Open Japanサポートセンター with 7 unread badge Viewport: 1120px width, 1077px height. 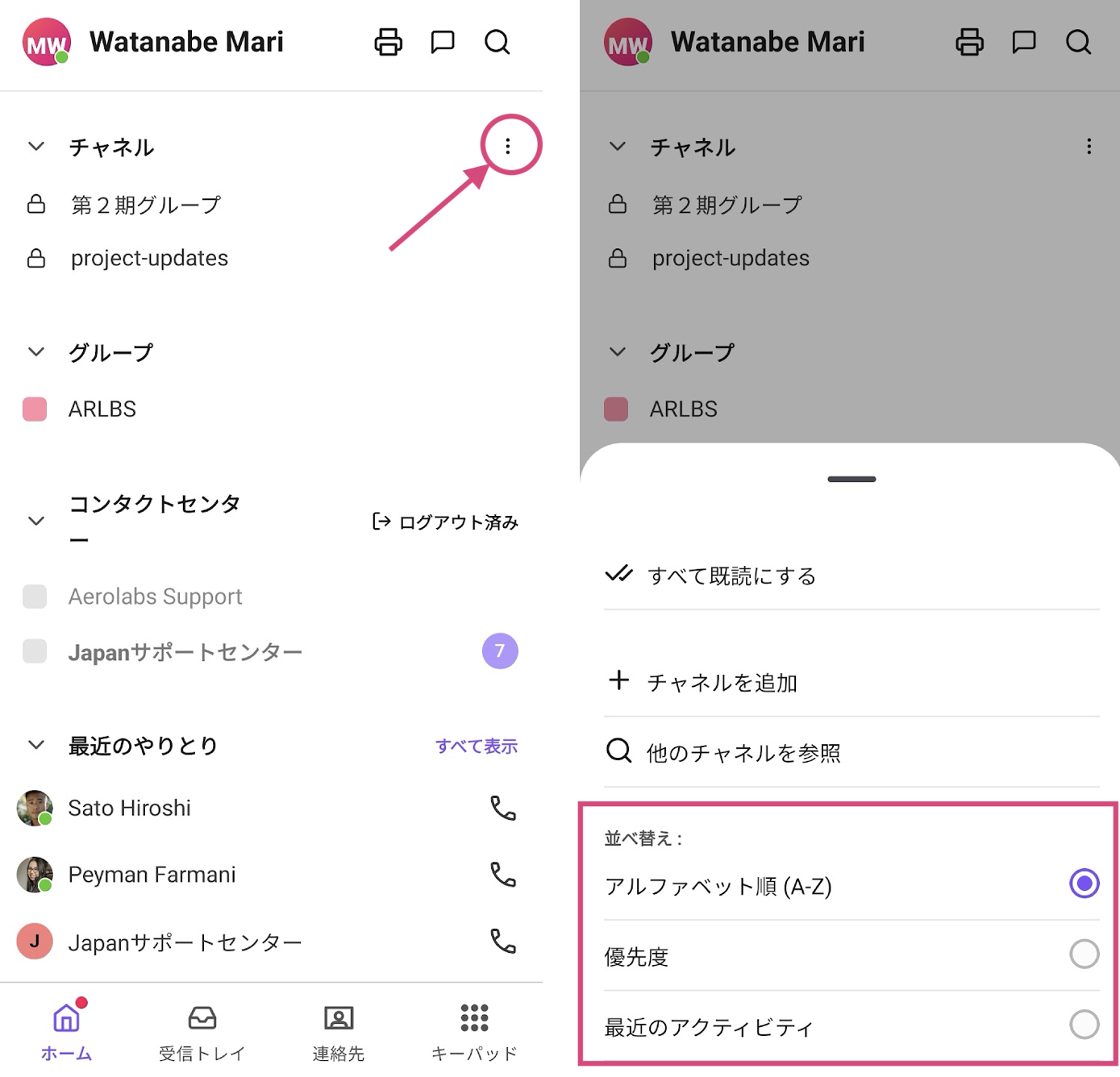[x=185, y=651]
